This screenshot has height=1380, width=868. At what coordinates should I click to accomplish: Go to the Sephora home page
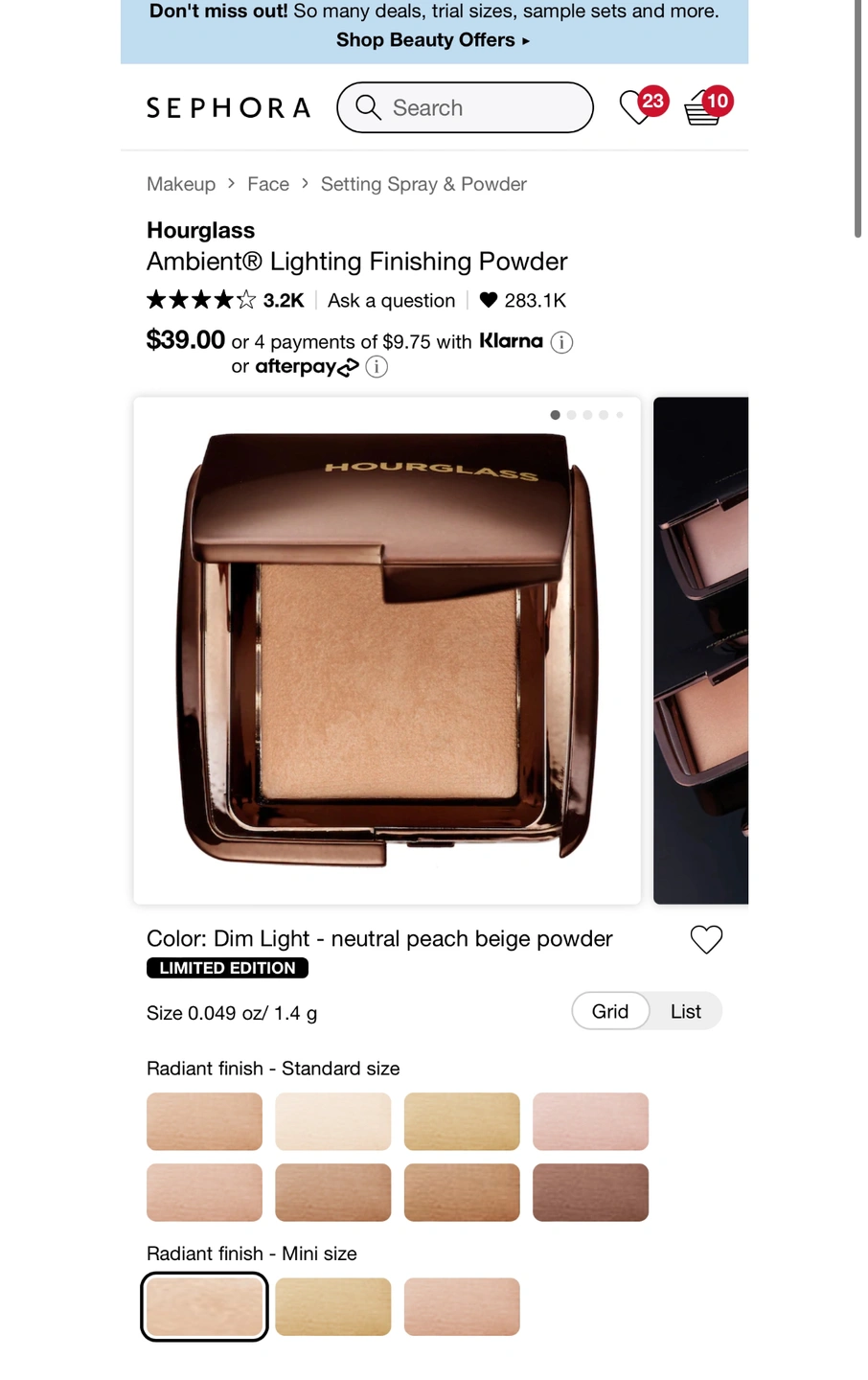(228, 107)
